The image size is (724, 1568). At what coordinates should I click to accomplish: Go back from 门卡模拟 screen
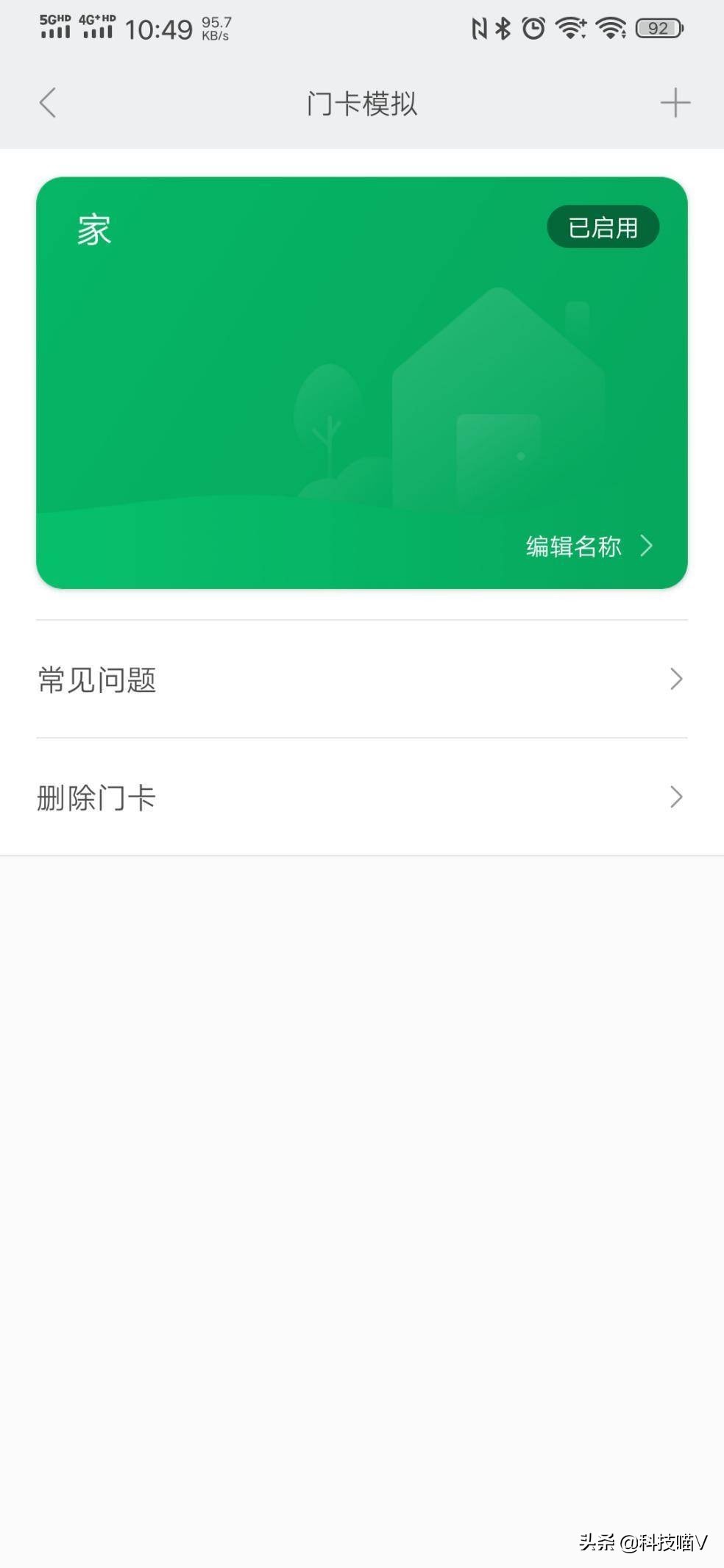(x=48, y=103)
